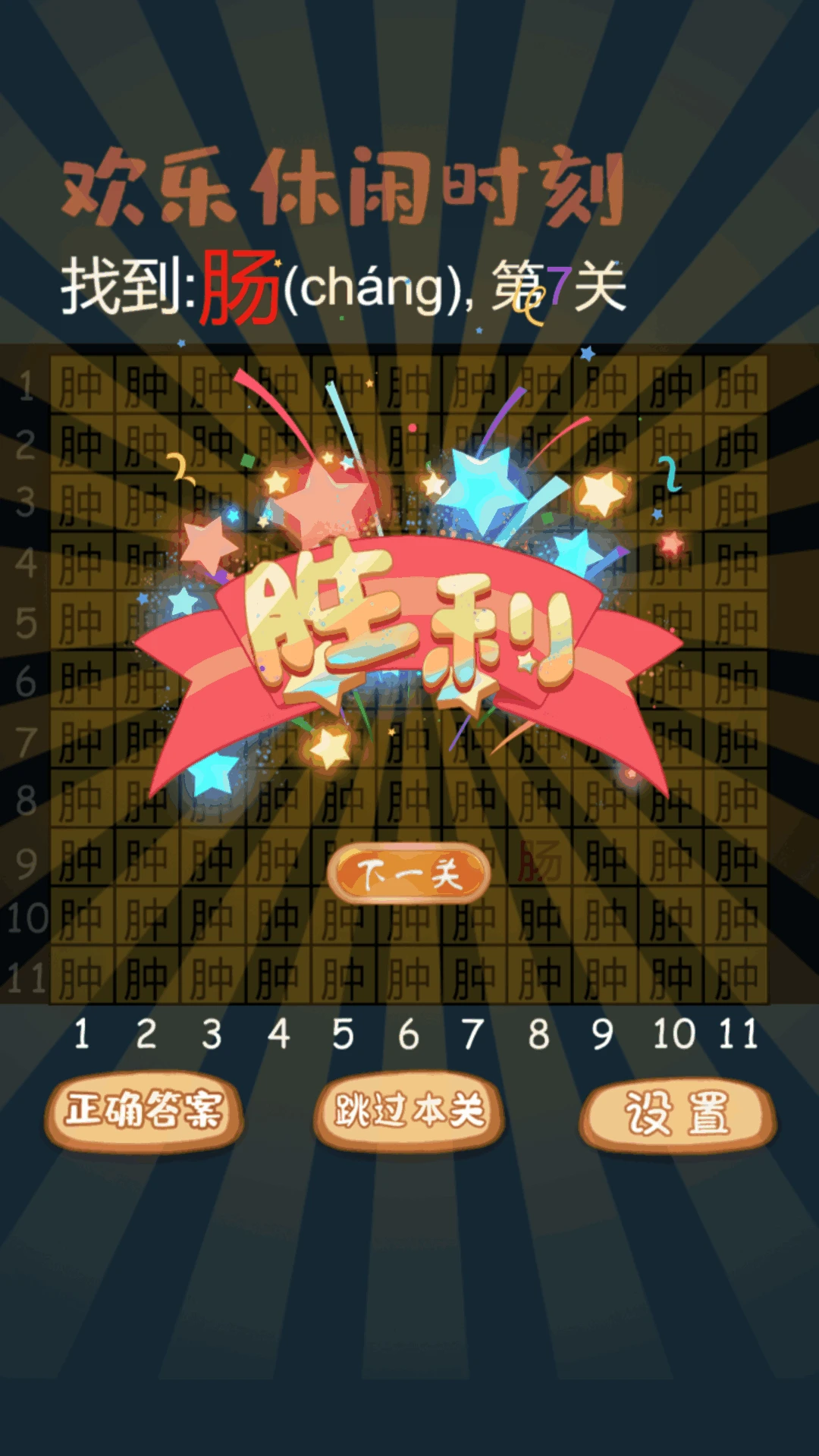Go to the next level (下一关)
Viewport: 819px width, 1456px height.
click(409, 874)
